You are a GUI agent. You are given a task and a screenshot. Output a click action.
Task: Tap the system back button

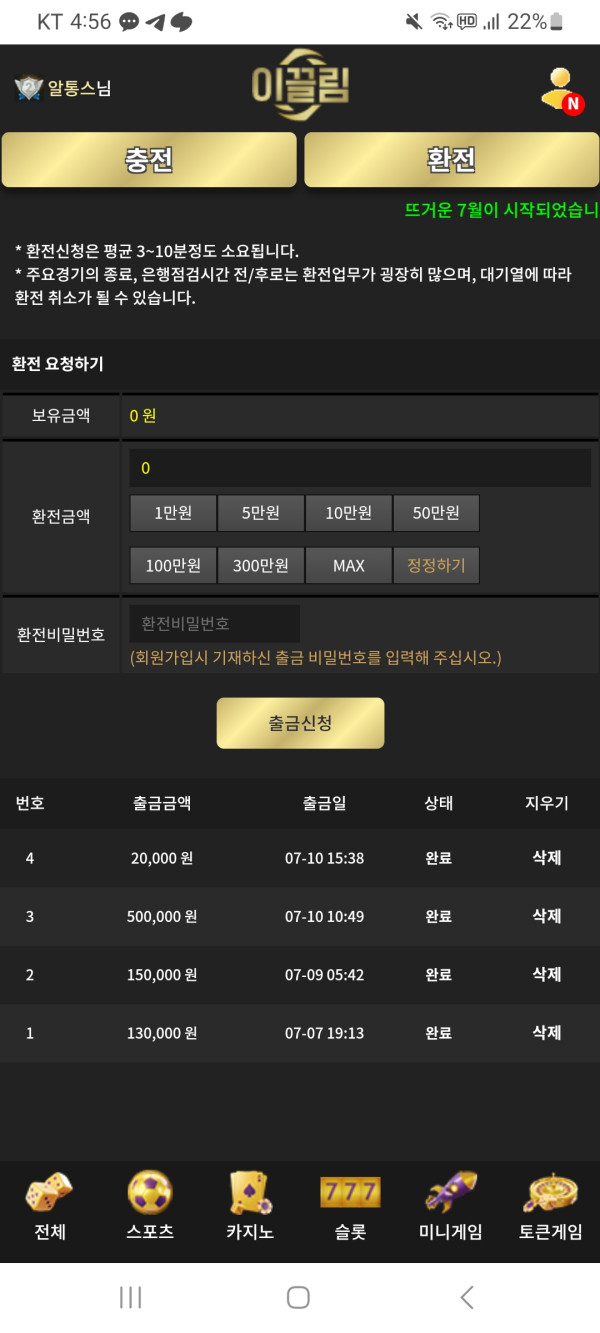[466, 1297]
